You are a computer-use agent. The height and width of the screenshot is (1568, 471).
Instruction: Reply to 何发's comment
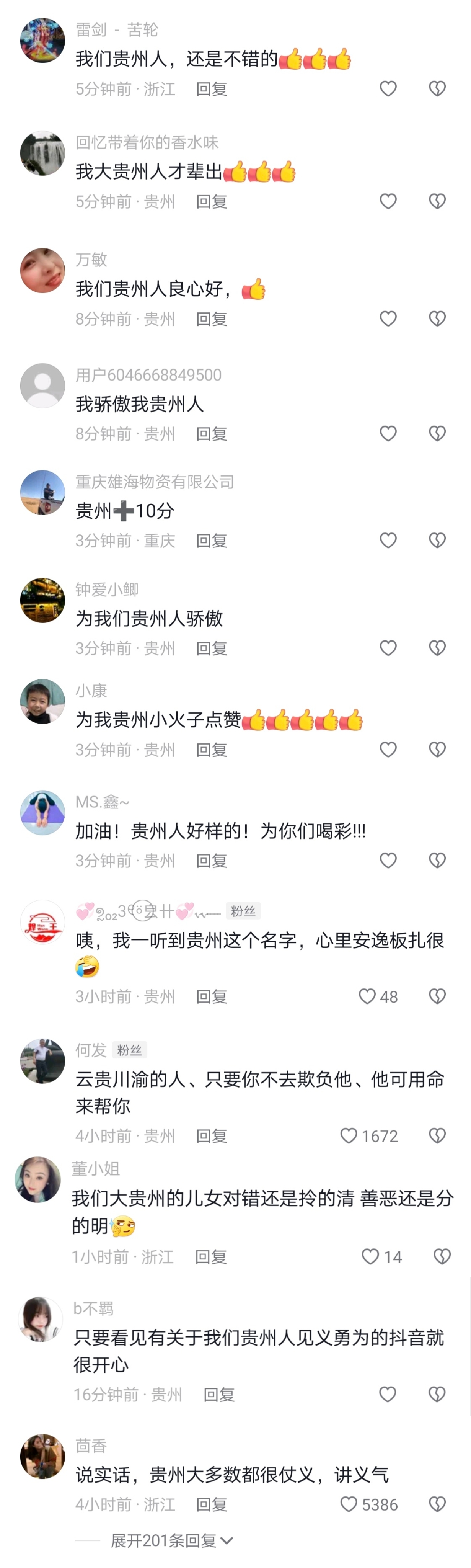[x=211, y=1136]
